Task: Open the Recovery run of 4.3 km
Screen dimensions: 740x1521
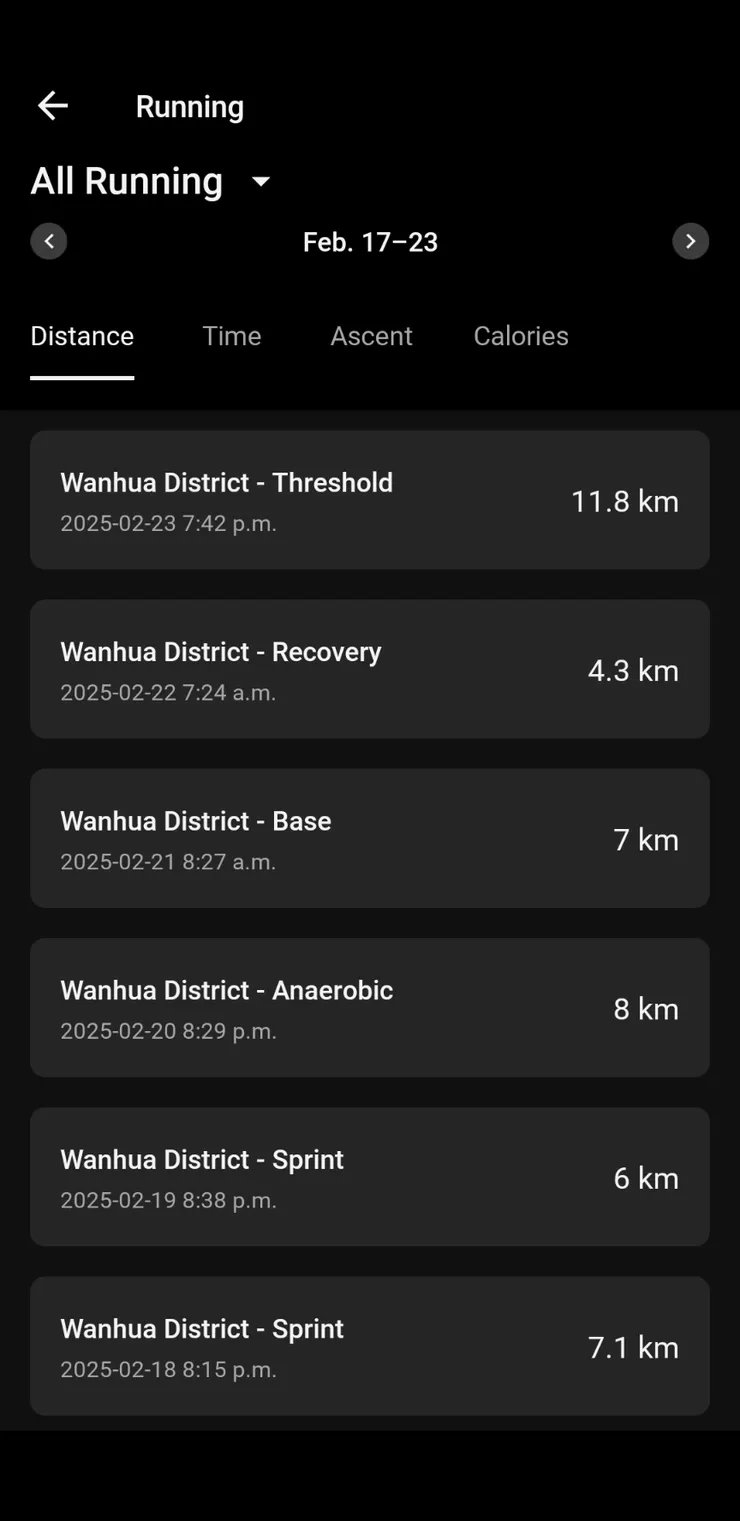Action: 370,669
